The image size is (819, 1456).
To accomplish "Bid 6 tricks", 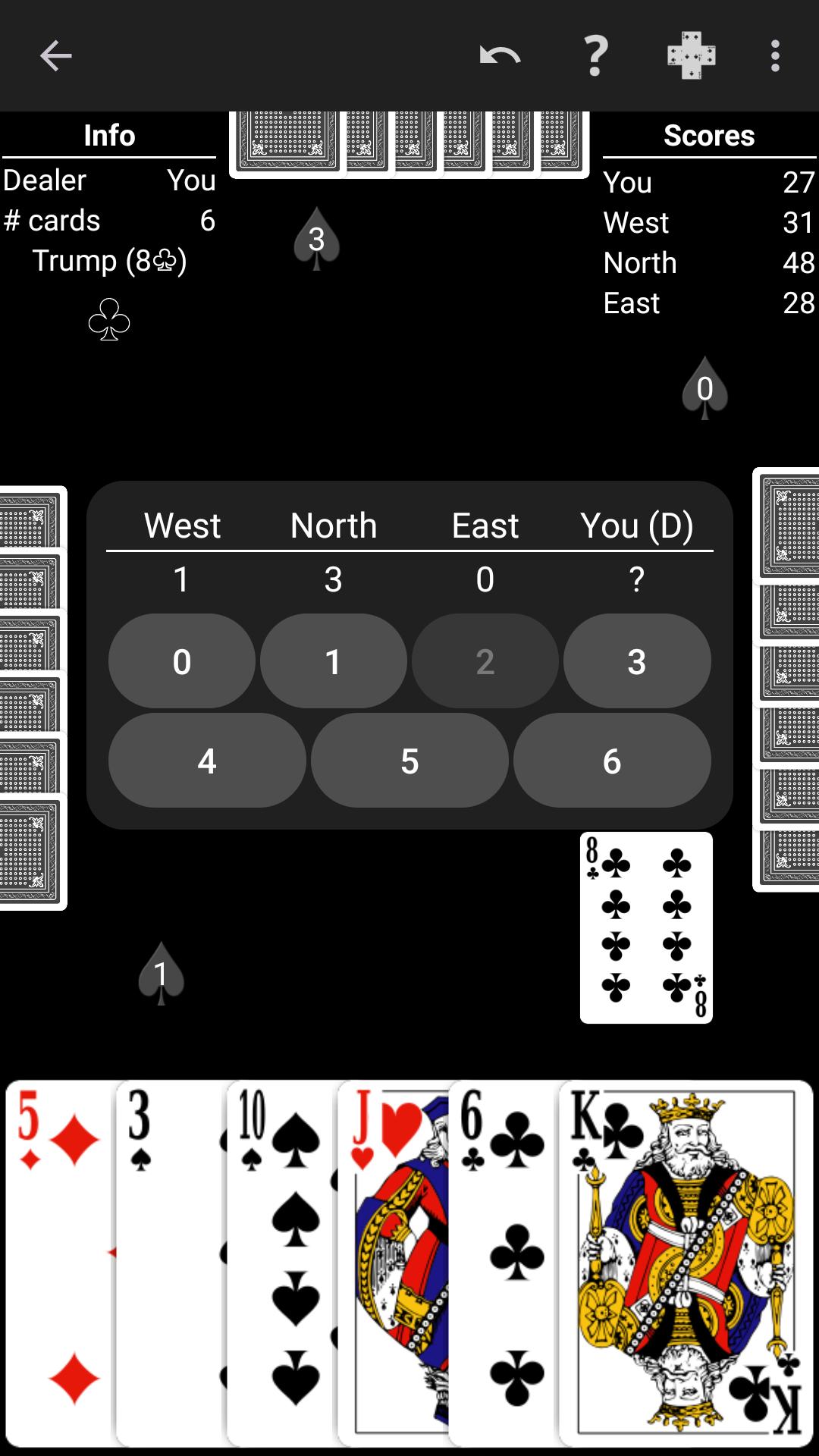I will (x=612, y=761).
